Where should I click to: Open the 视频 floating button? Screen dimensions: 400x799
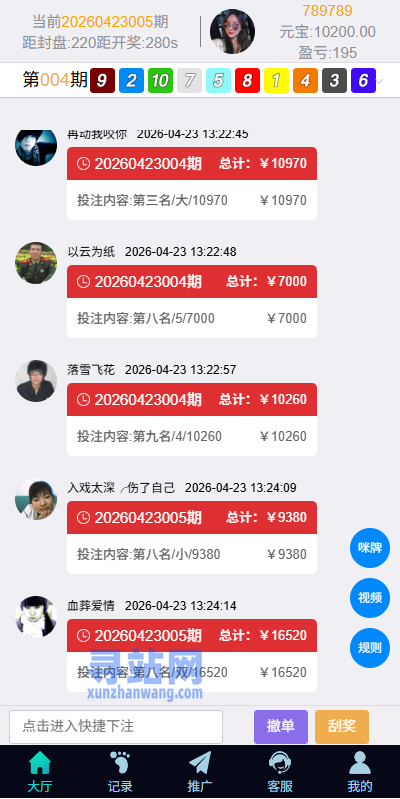(369, 598)
